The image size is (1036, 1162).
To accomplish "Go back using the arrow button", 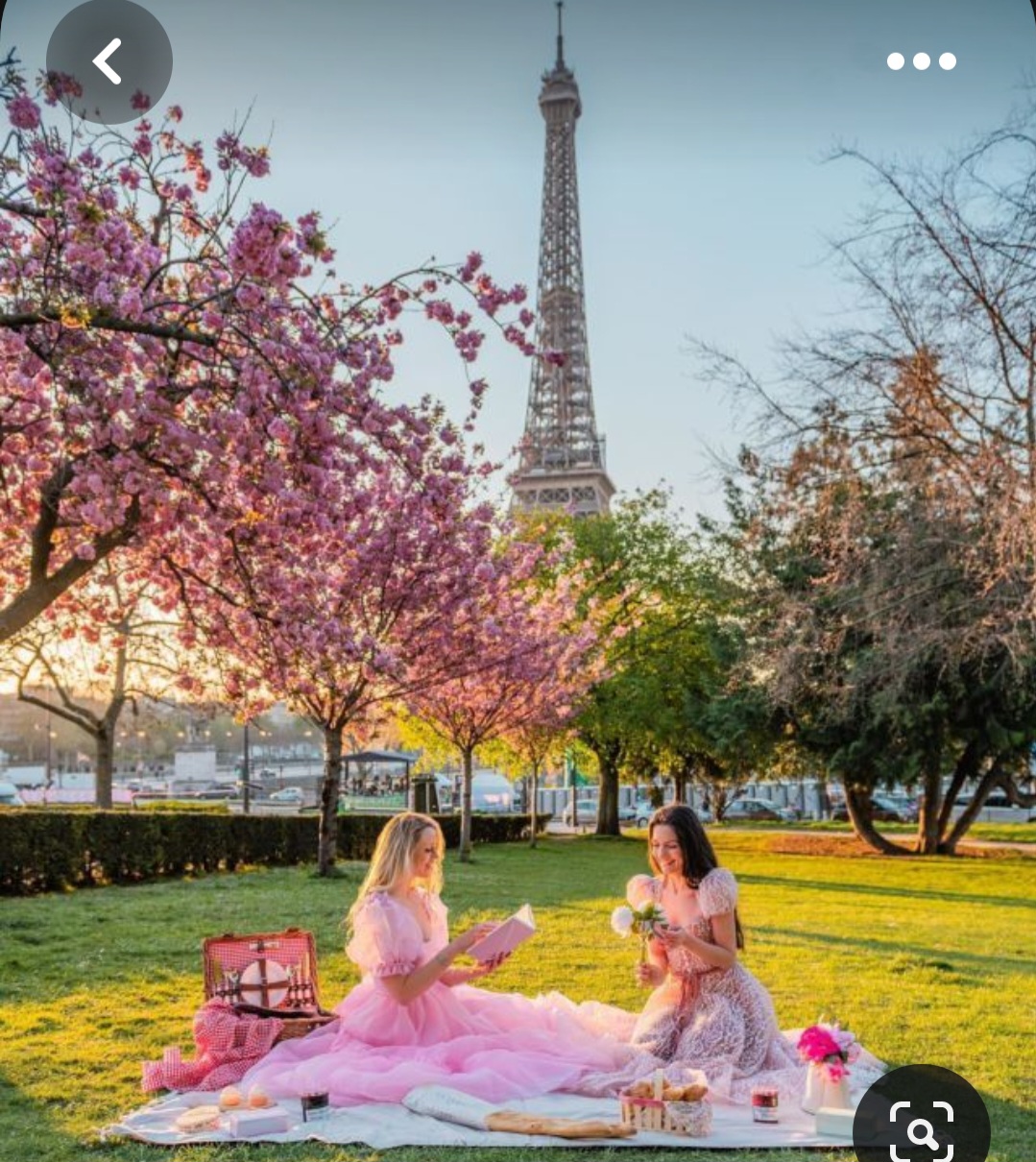I will click(x=108, y=61).
